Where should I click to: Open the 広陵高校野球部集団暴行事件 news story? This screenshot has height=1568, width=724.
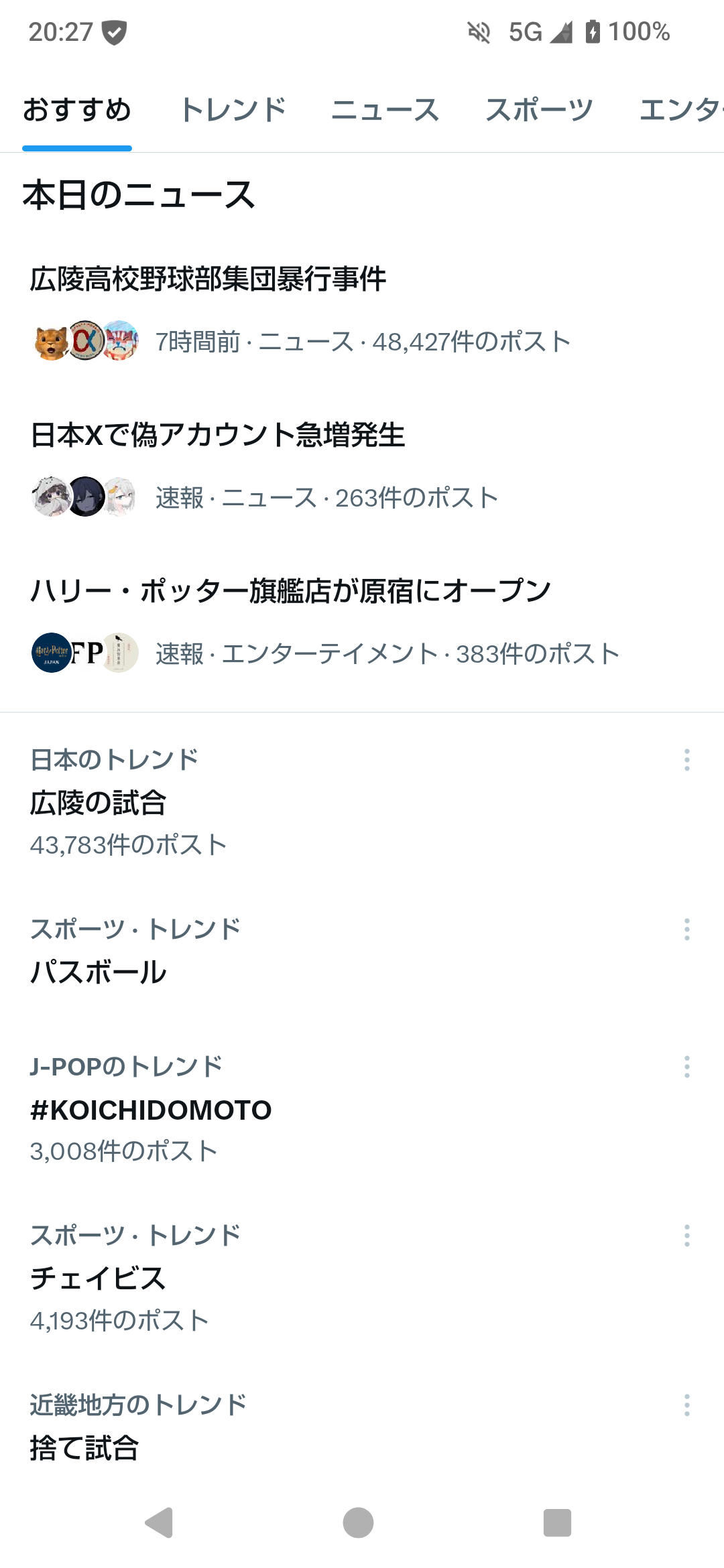click(362, 310)
